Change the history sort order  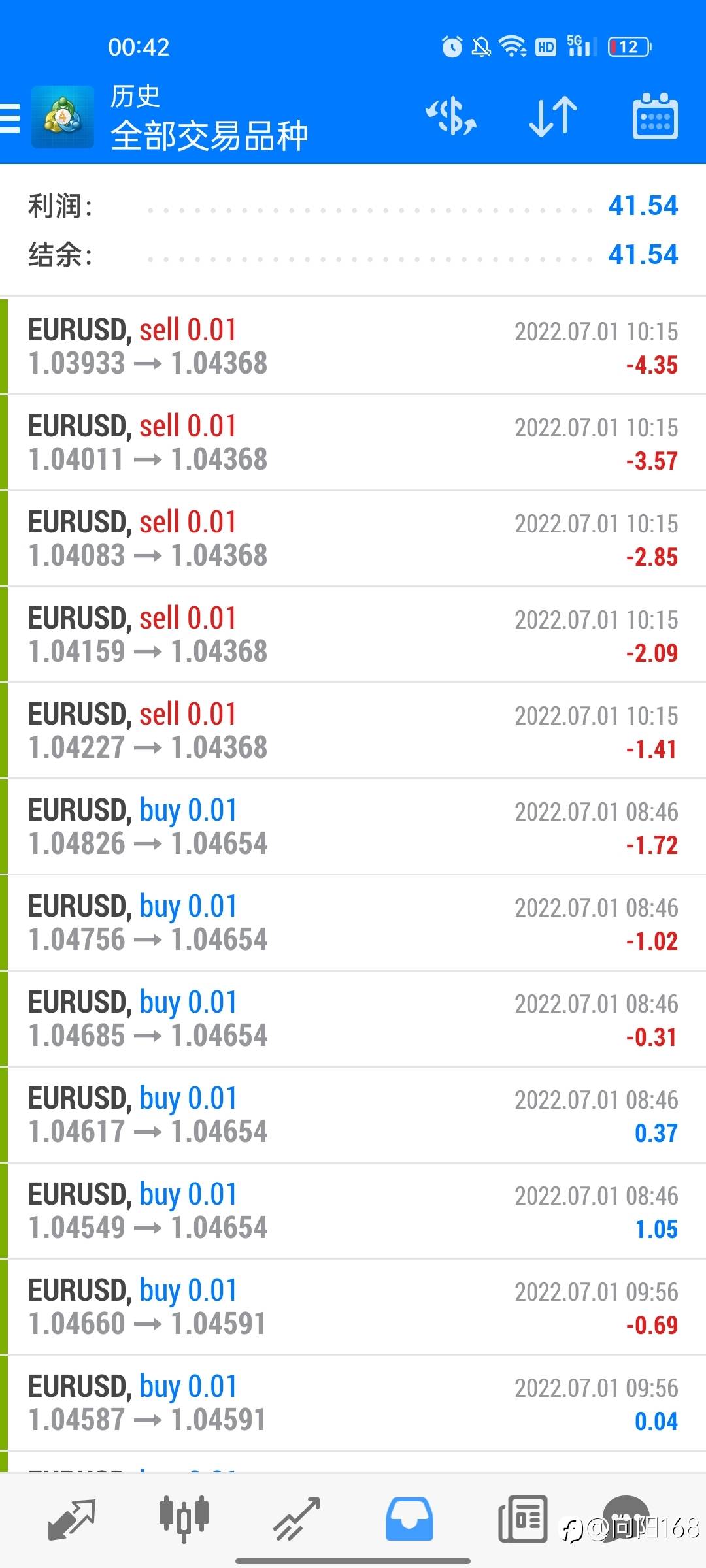point(552,117)
